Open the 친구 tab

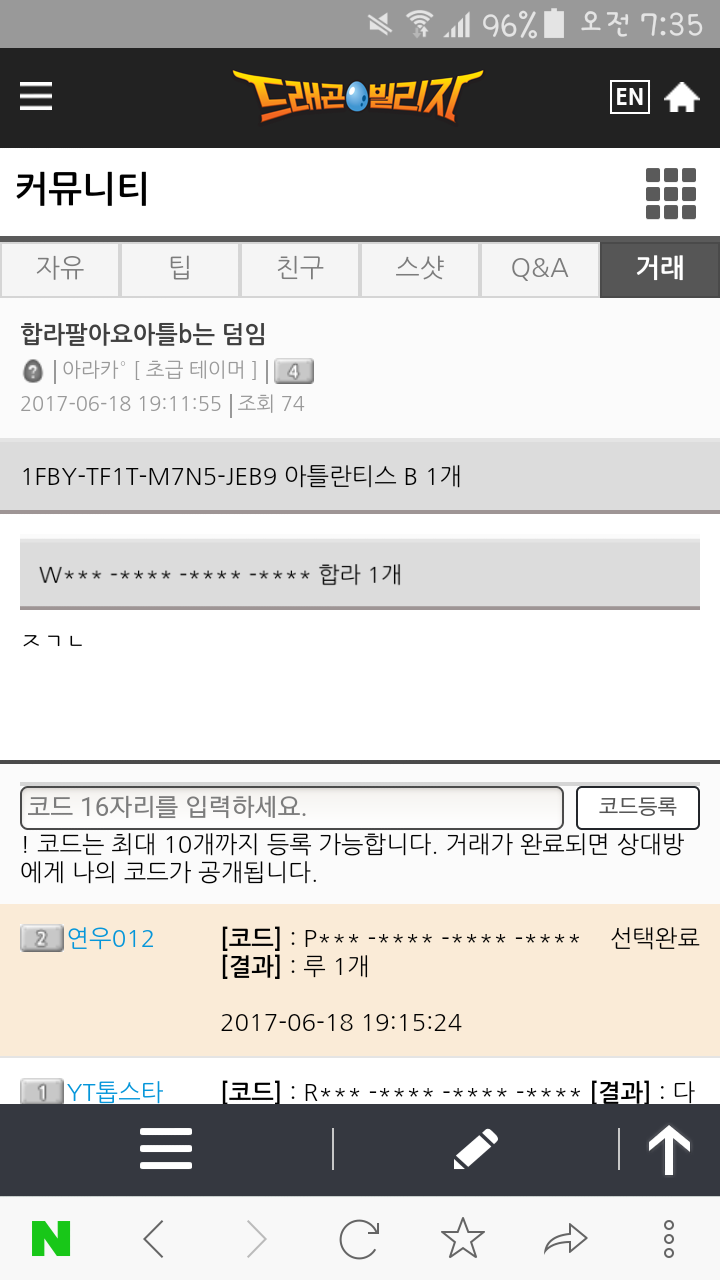tap(300, 269)
